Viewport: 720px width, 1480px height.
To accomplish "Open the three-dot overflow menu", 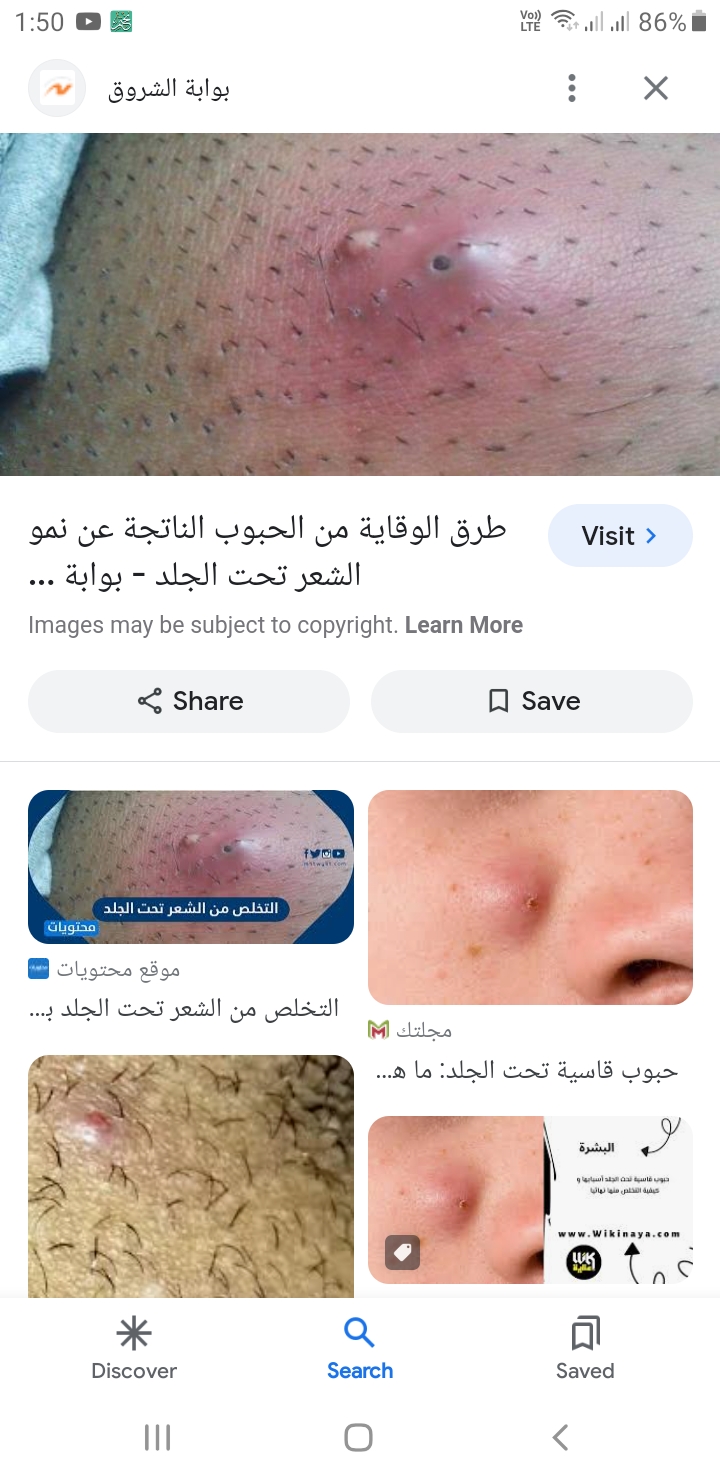I will point(571,88).
